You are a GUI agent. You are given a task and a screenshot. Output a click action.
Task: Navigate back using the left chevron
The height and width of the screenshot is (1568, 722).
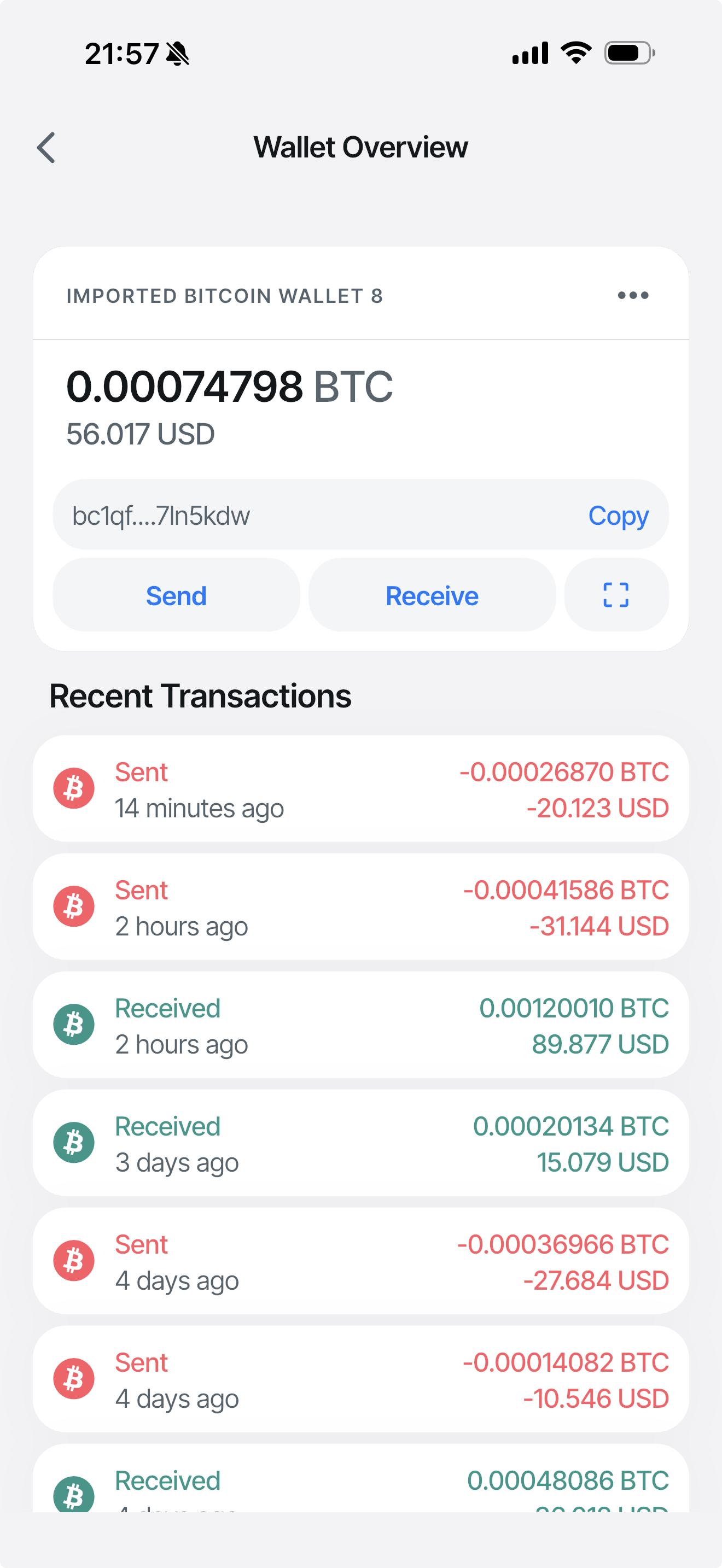46,147
